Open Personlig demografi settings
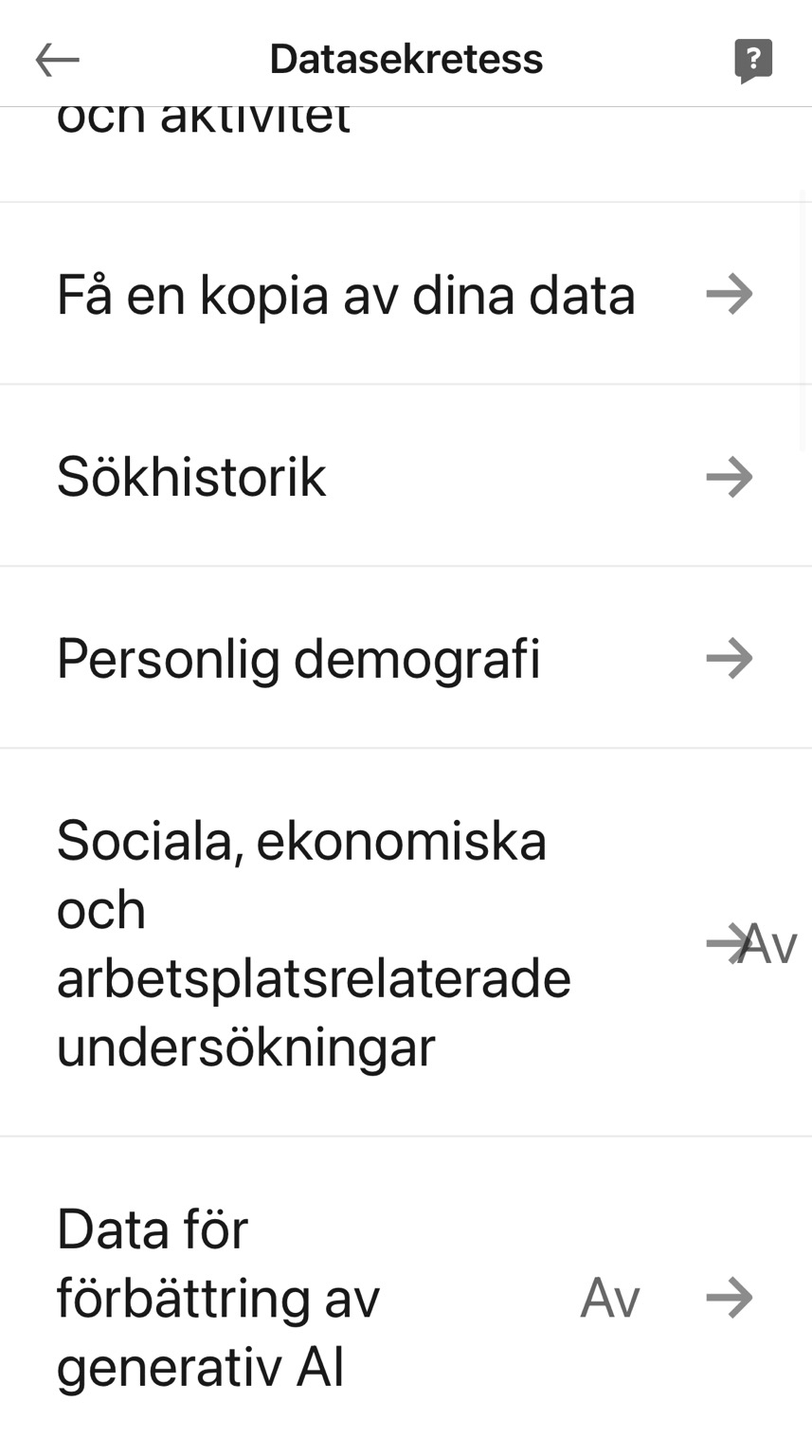This screenshot has height=1456, width=812. pos(406,658)
